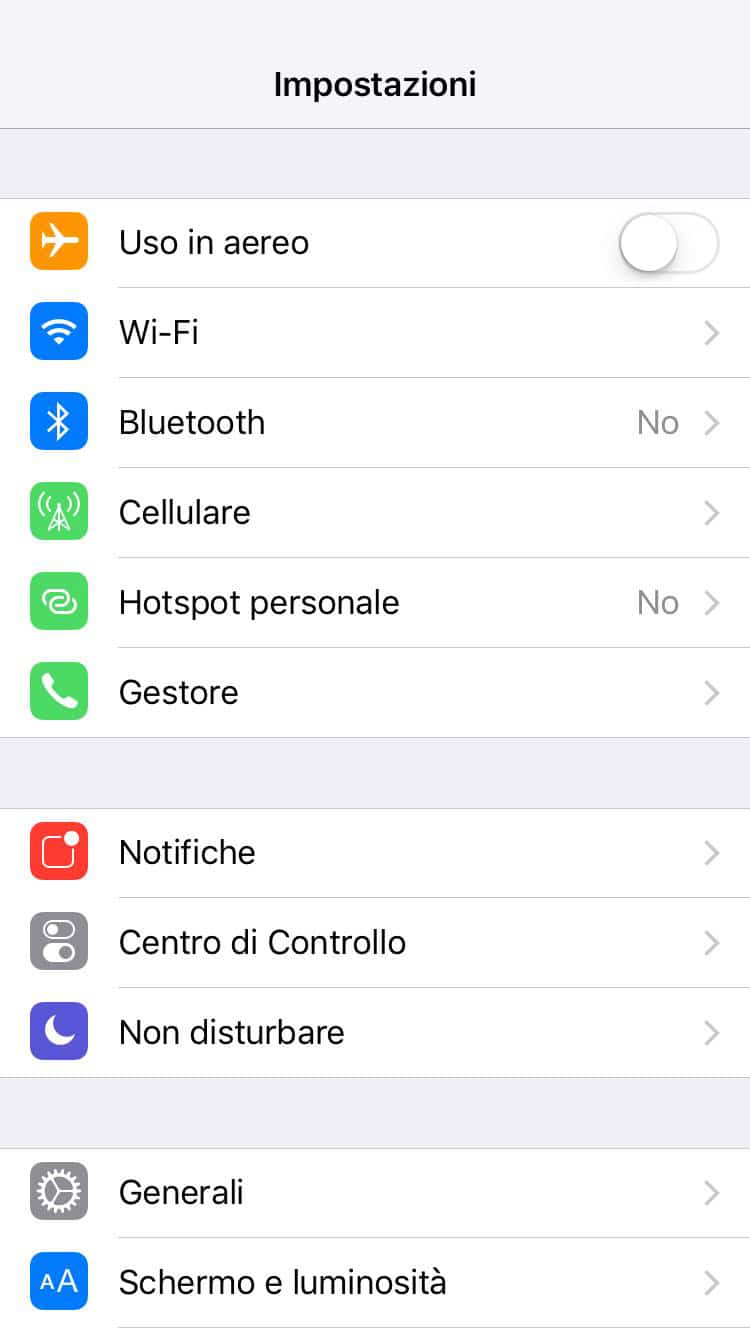Open Non disturbare settings
Image resolution: width=750 pixels, height=1334 pixels.
[375, 1033]
